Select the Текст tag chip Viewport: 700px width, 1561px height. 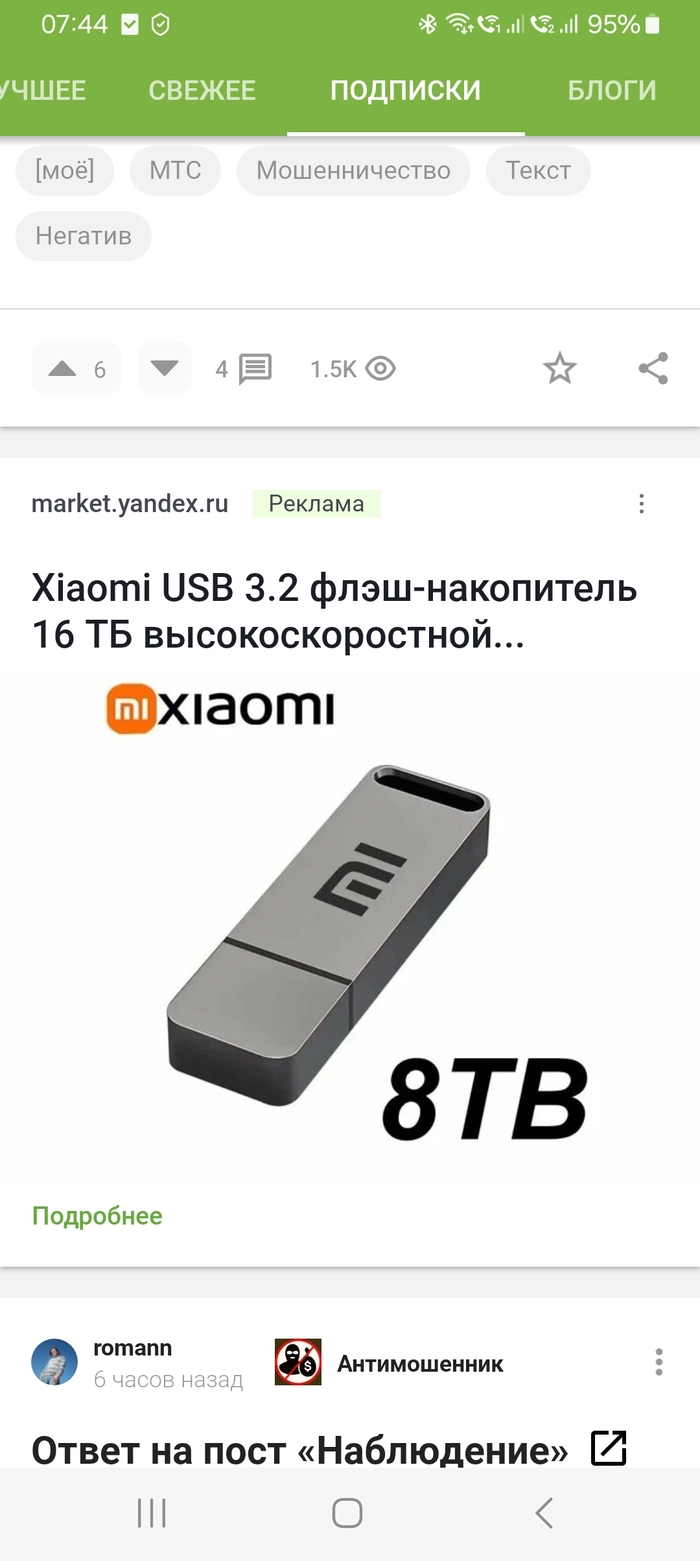tap(538, 170)
